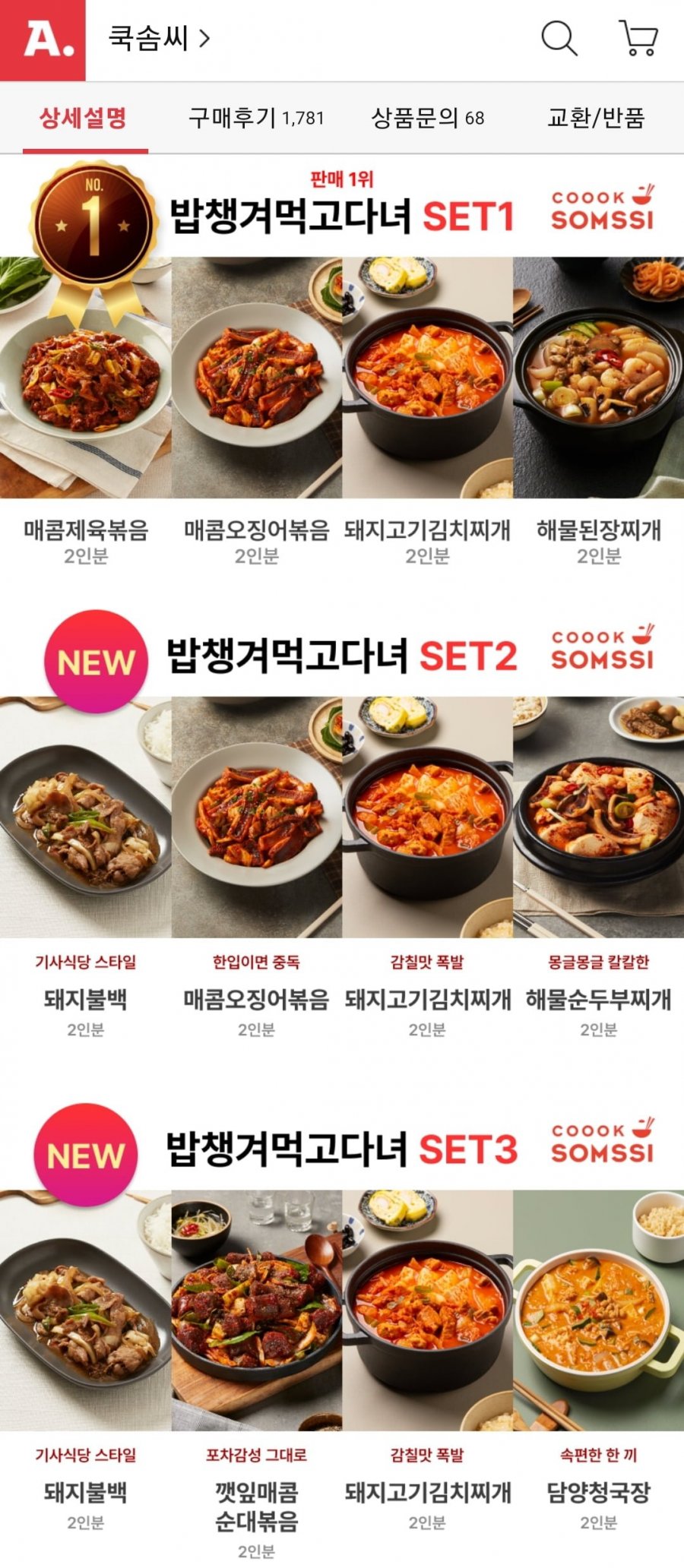Open the 쿡솜씨 brand store link
The height and width of the screenshot is (1568, 684).
coord(158,38)
